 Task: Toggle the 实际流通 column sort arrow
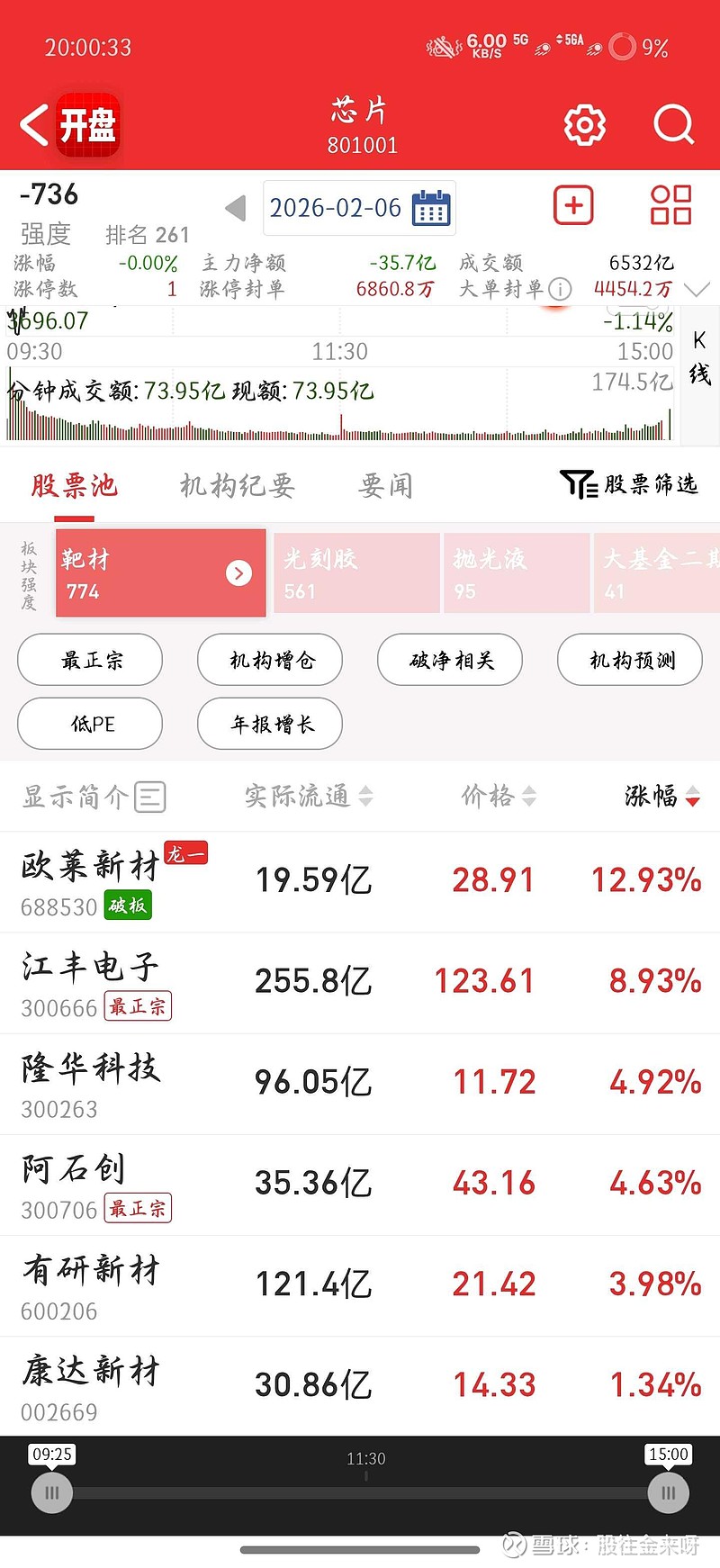365,797
